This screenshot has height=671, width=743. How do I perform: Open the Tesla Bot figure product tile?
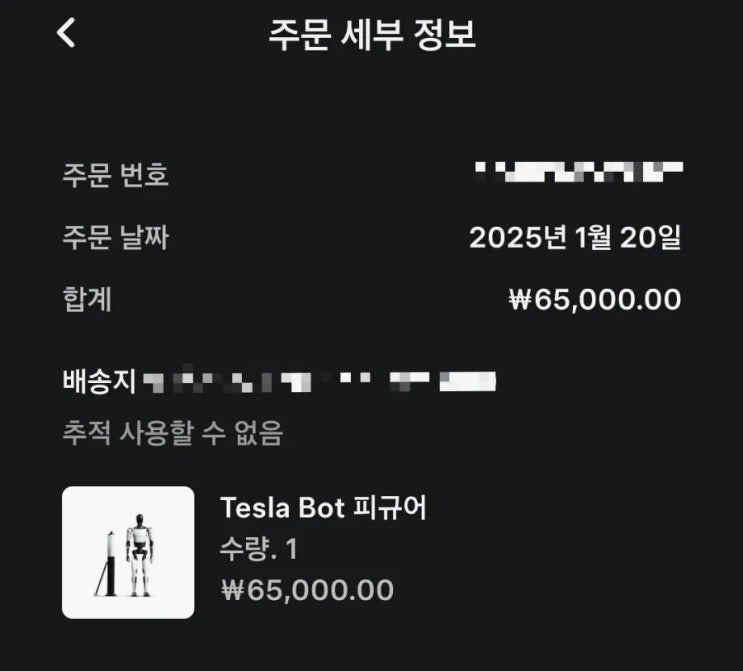coord(128,552)
